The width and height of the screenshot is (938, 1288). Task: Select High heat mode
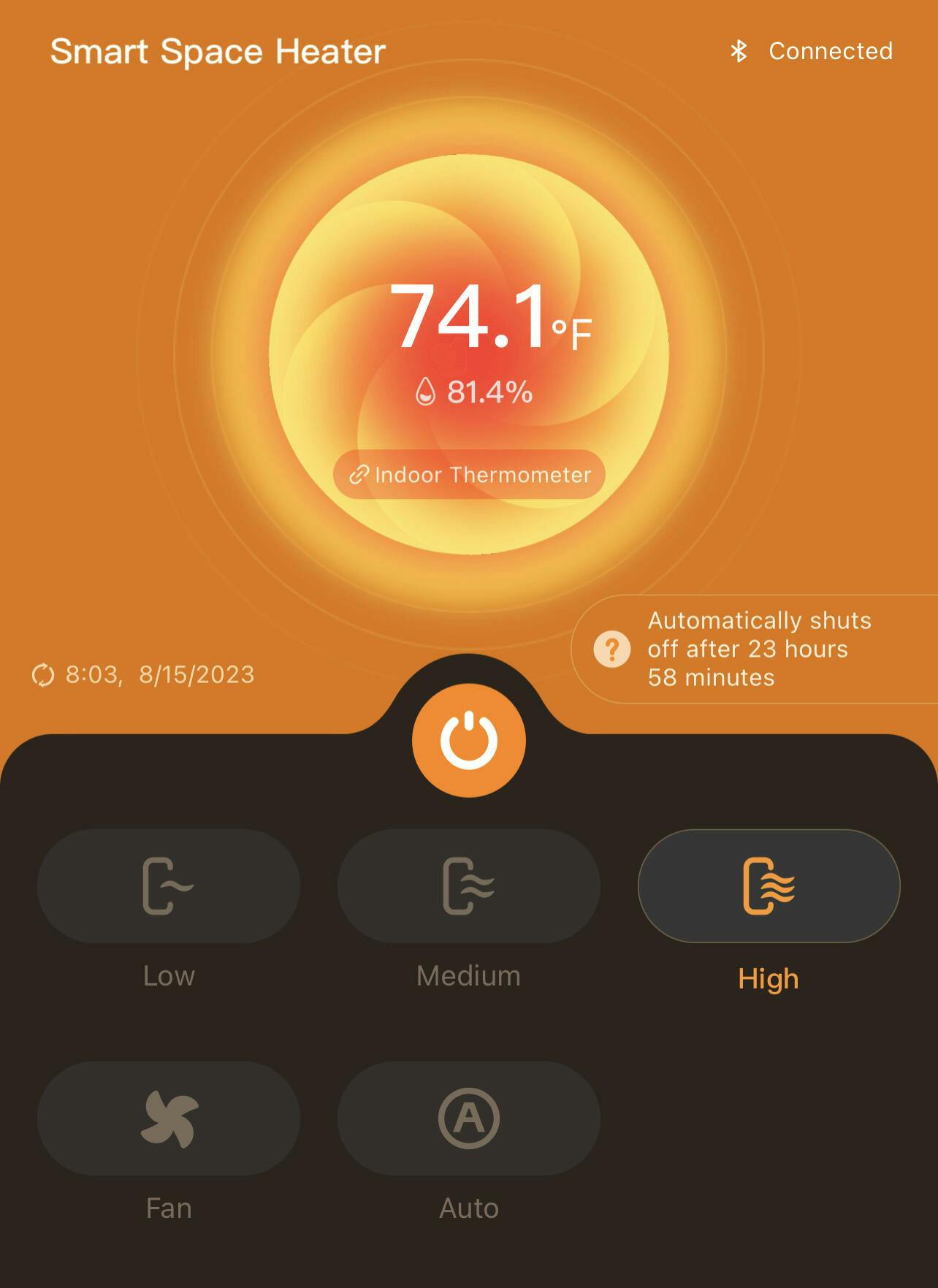769,885
